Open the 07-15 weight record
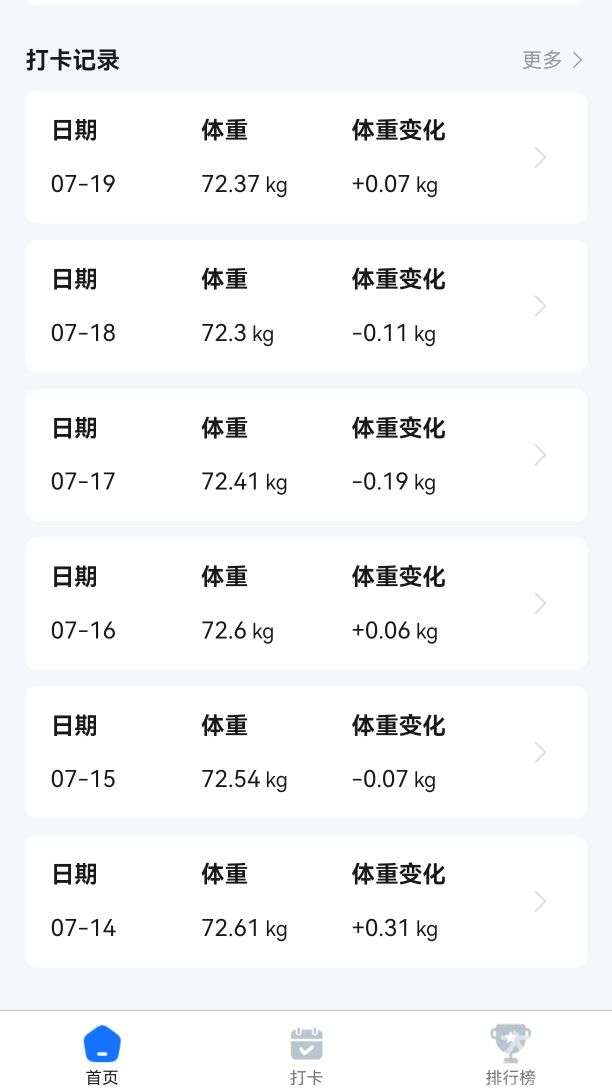 click(306, 753)
